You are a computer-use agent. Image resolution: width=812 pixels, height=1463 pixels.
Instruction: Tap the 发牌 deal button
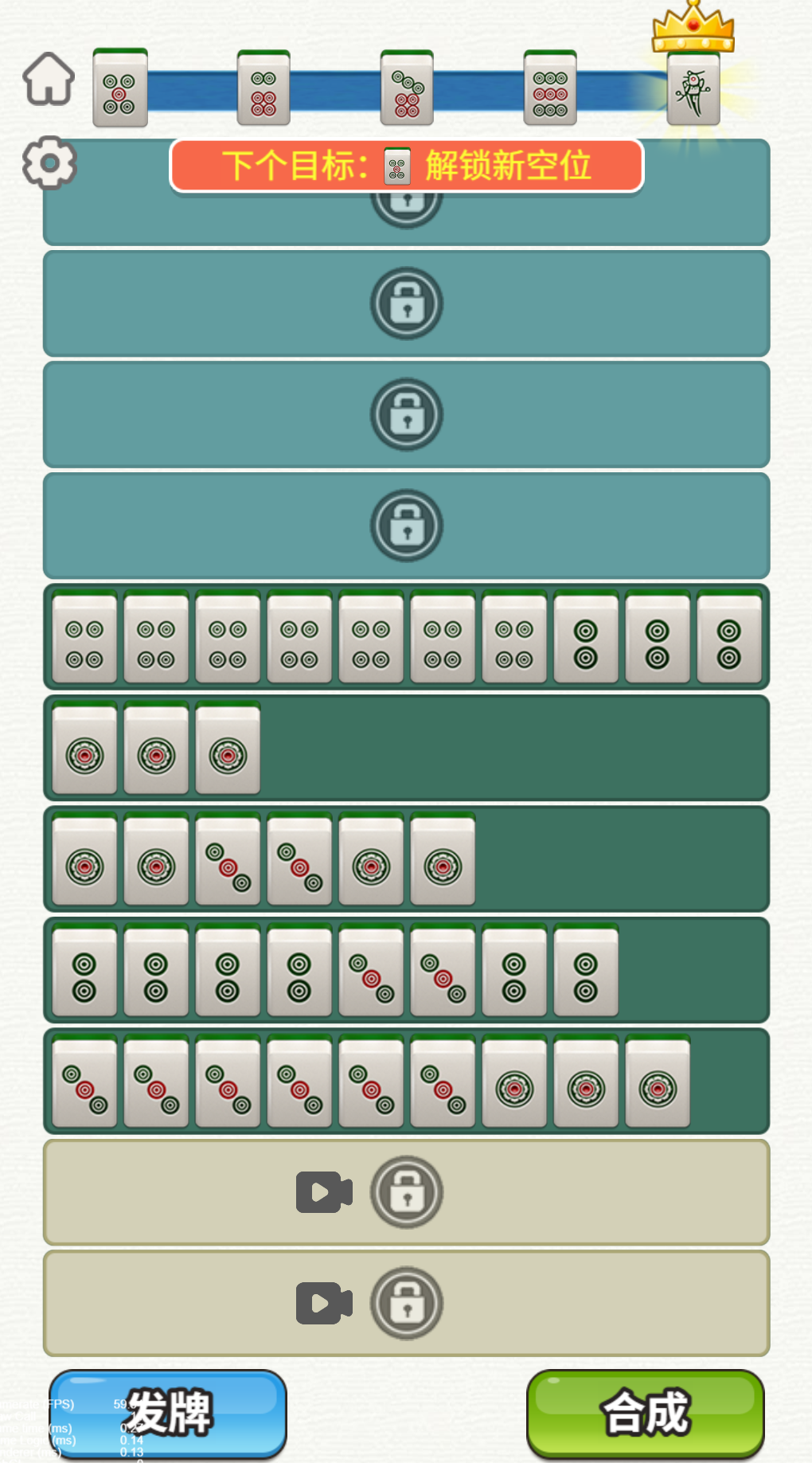pos(167,1413)
